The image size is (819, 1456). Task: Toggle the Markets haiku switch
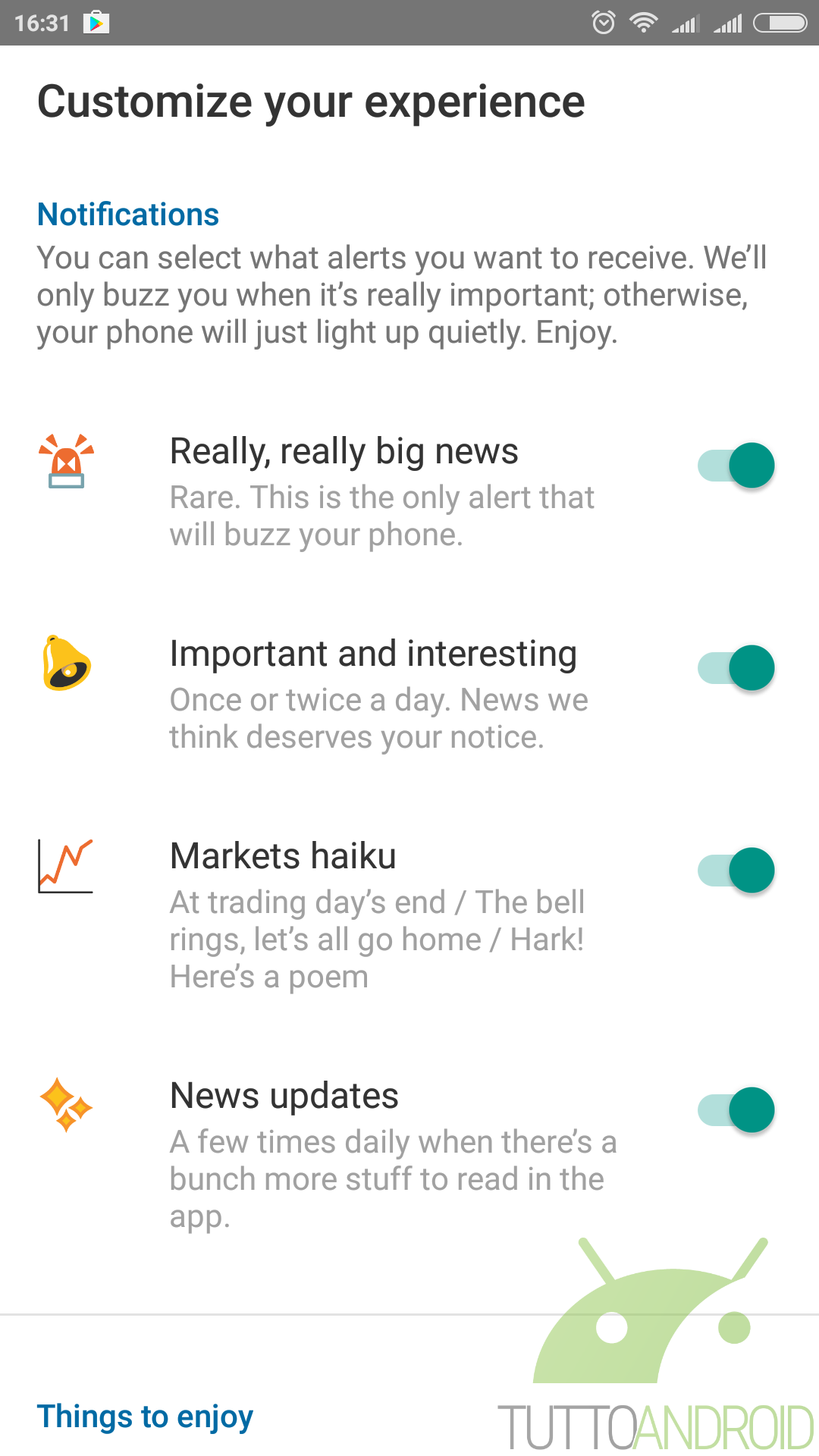click(x=736, y=870)
